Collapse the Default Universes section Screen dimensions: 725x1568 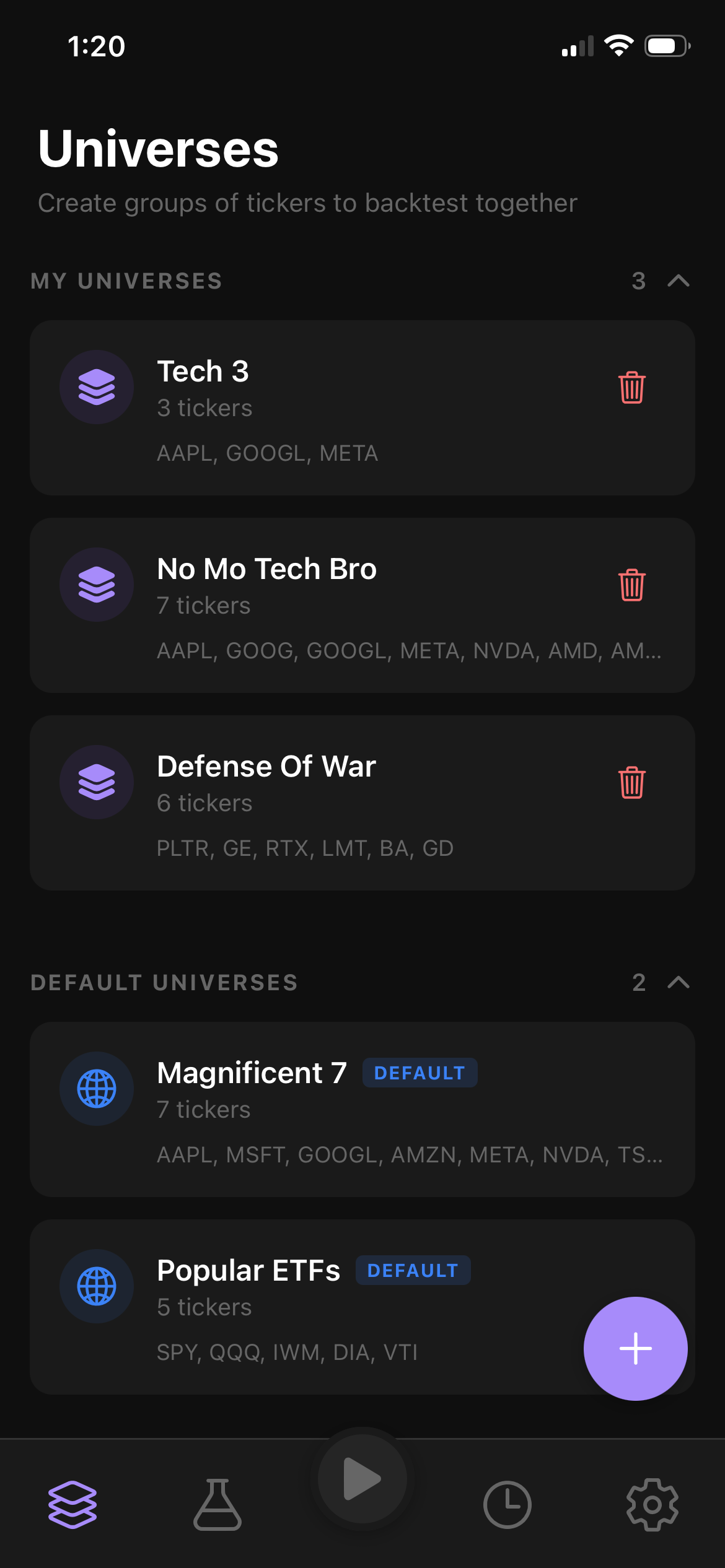point(678,983)
